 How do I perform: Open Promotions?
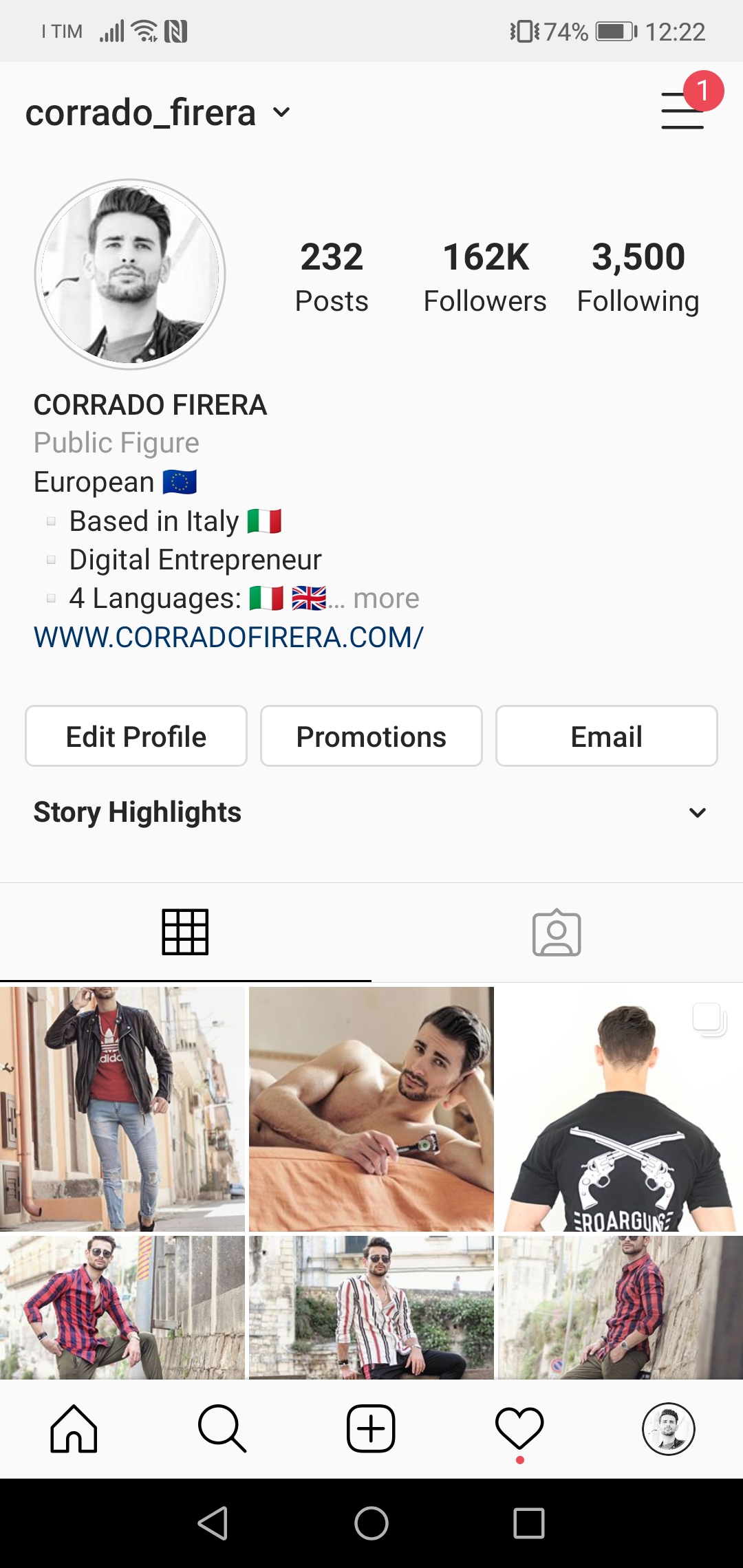tap(371, 737)
